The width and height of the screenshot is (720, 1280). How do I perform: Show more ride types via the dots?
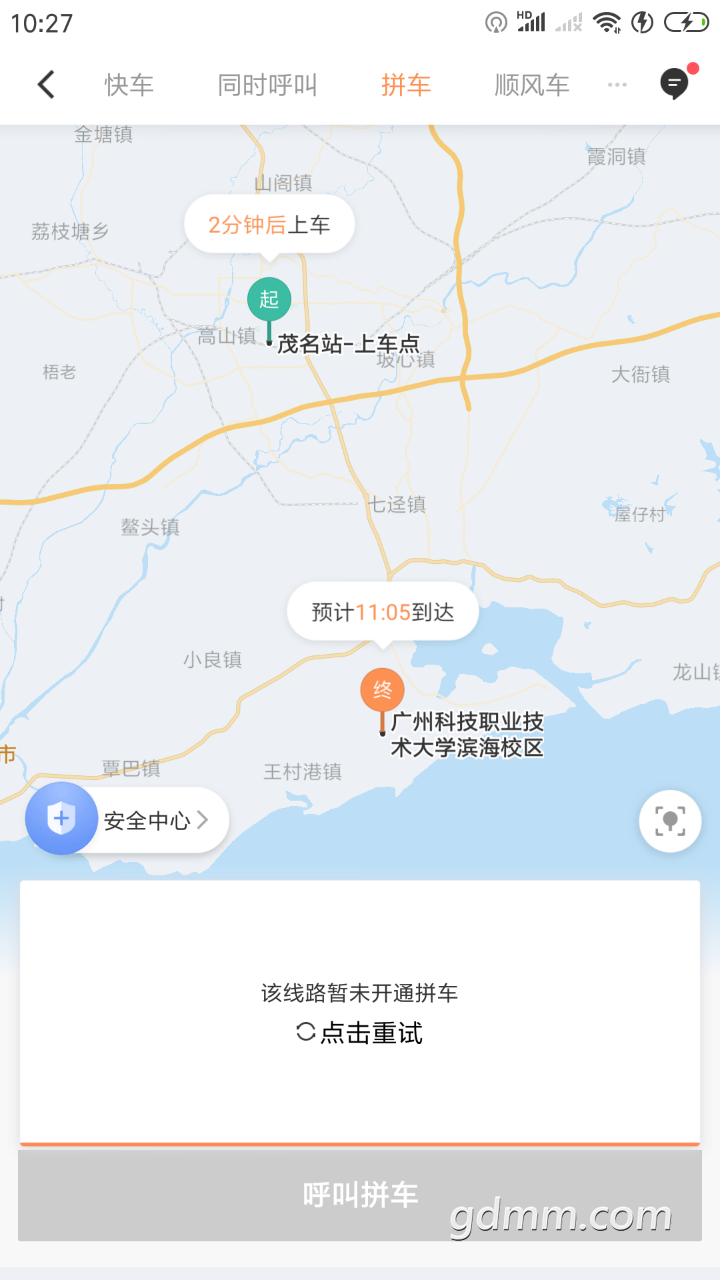click(x=617, y=85)
